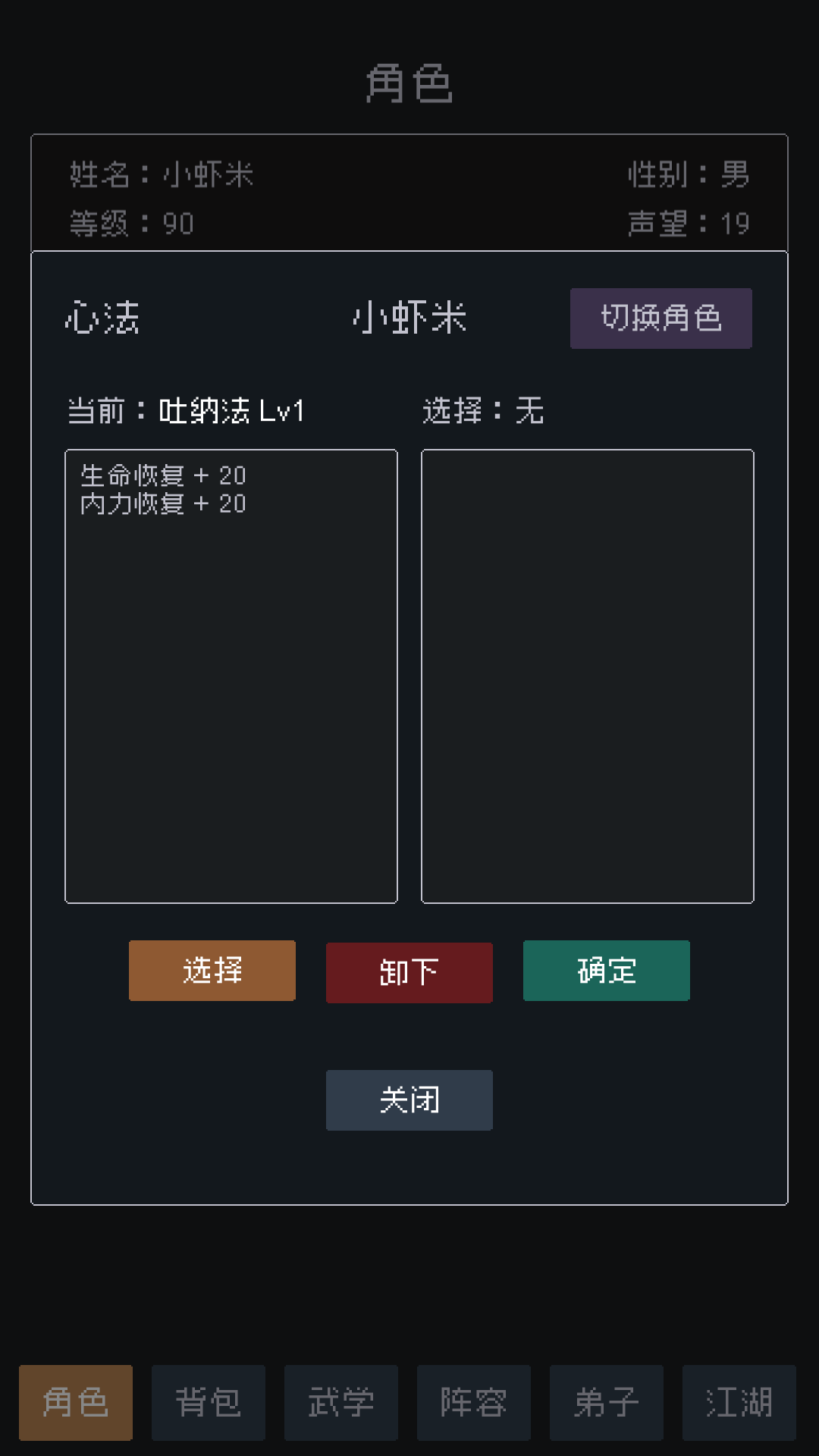Tap the 切换角色 (Switch Character) button

click(x=661, y=318)
